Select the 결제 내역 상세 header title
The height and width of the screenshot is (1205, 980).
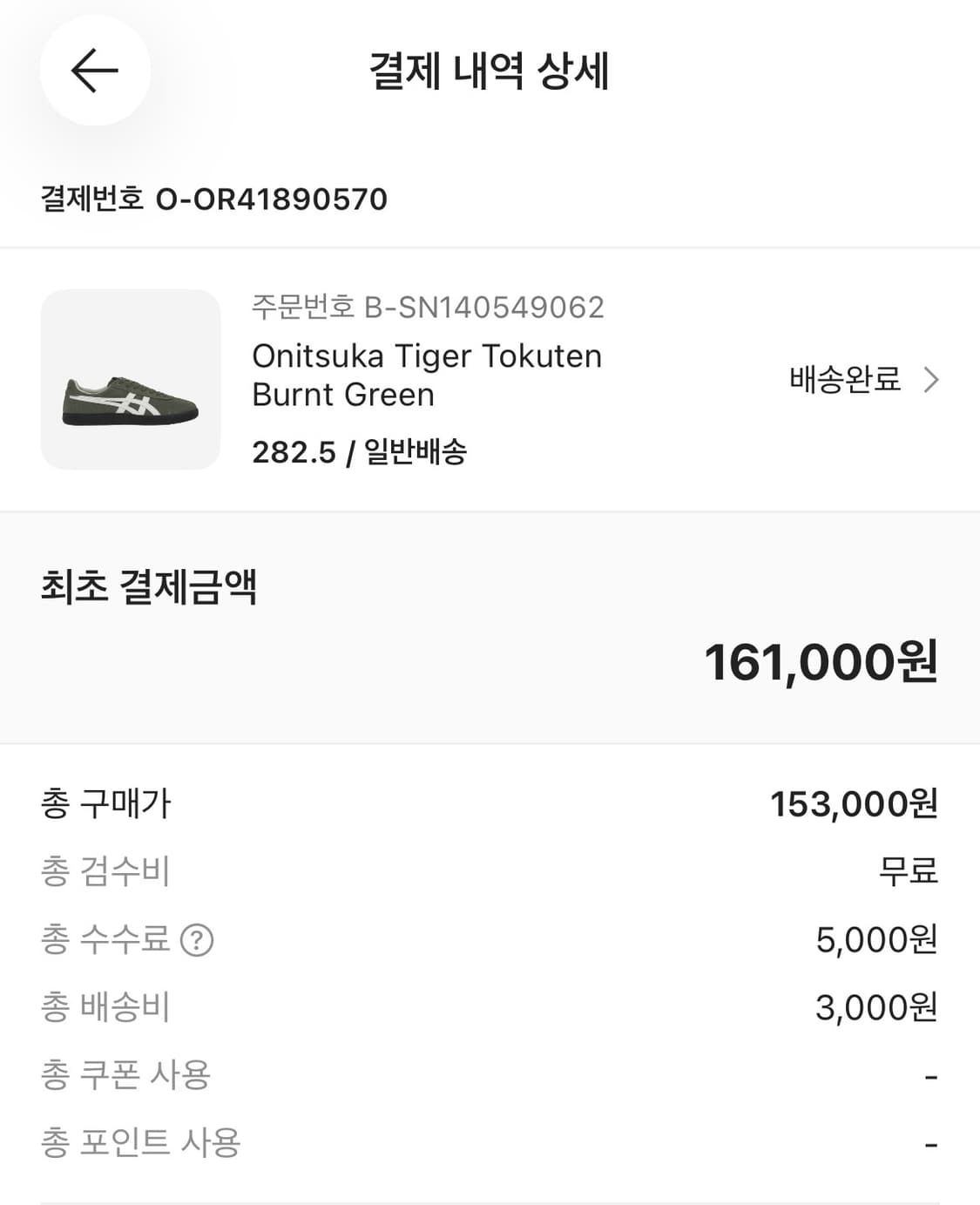[490, 73]
